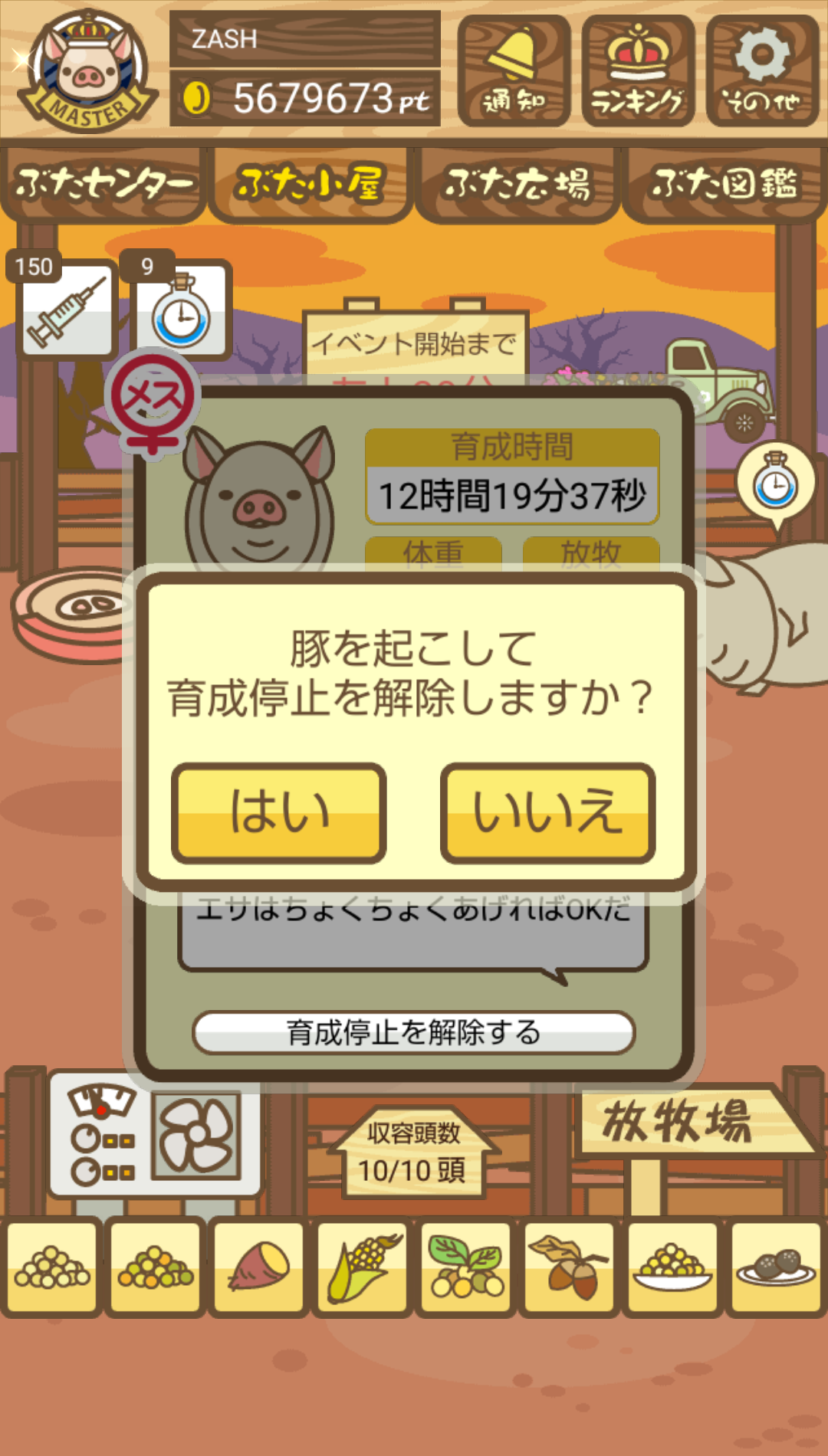Decline with the いいえ button
Image resolution: width=828 pixels, height=1456 pixels.
pos(547,813)
